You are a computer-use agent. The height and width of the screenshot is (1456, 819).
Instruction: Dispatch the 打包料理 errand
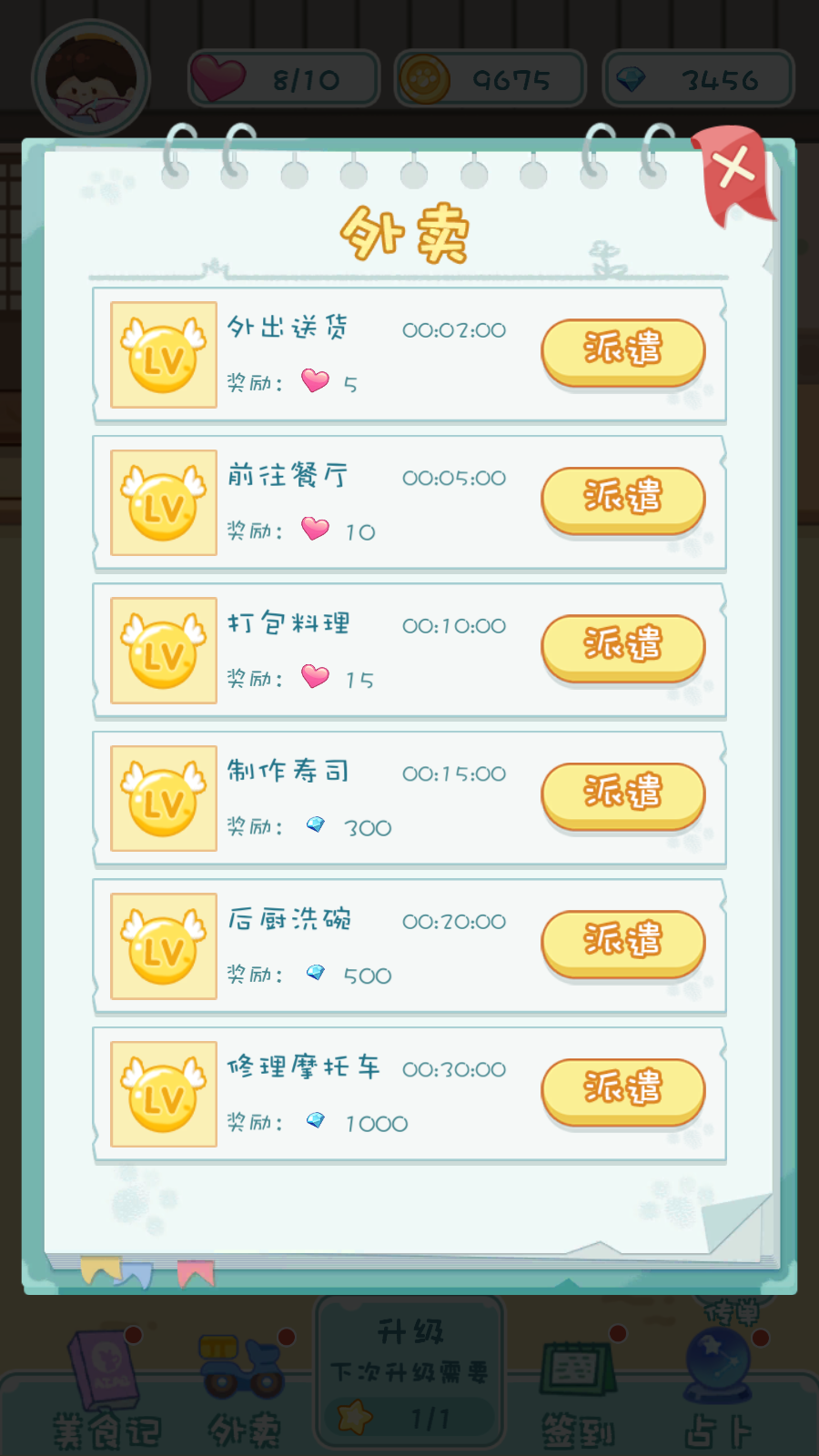point(622,649)
